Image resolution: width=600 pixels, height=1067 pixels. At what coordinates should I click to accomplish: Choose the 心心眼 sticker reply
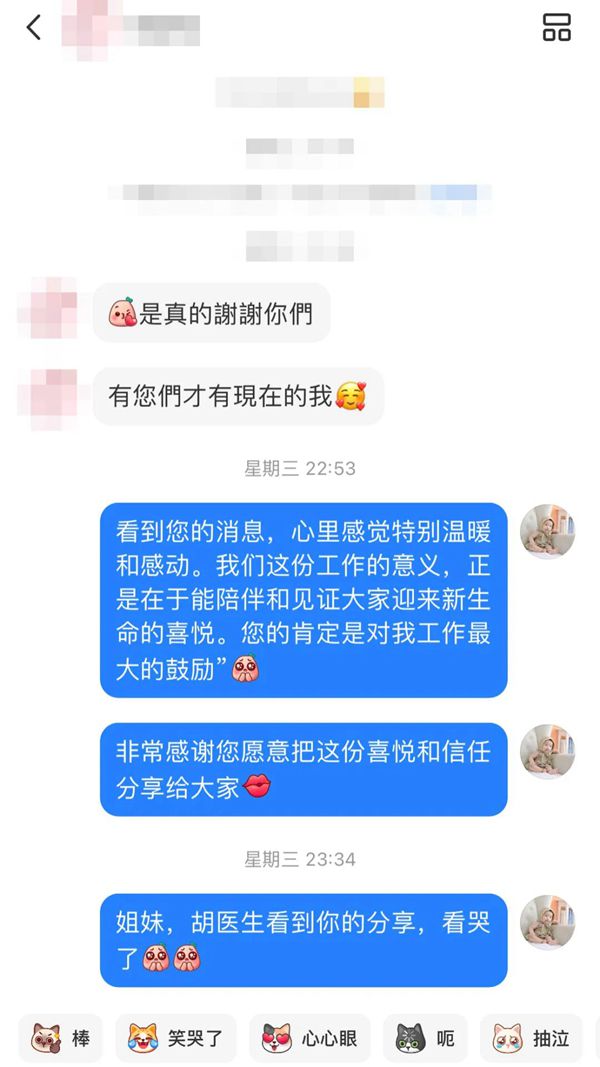click(x=310, y=1039)
